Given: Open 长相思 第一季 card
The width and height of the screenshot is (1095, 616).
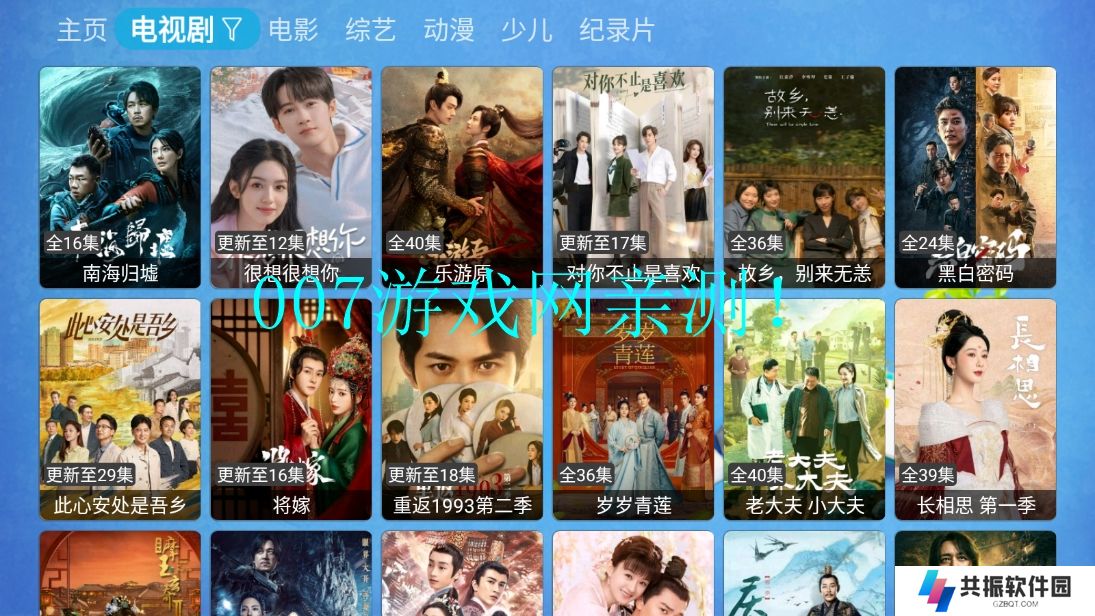Looking at the screenshot, I should point(975,409).
